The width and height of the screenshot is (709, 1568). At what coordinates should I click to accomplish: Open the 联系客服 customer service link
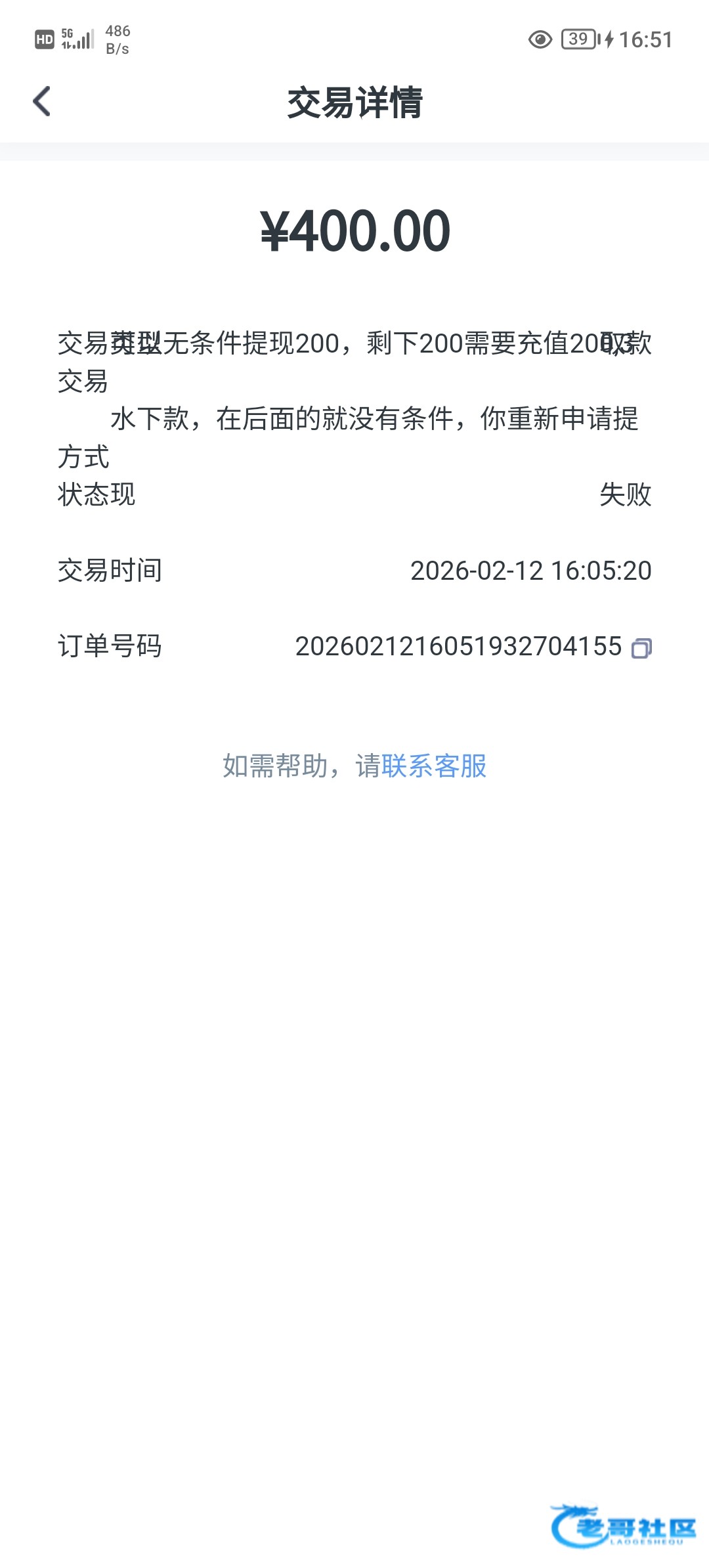pyautogui.click(x=434, y=766)
